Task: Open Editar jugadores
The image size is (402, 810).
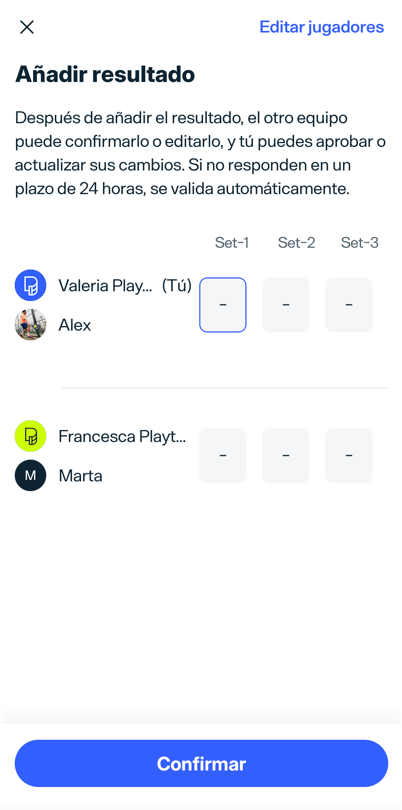Action: 321,27
